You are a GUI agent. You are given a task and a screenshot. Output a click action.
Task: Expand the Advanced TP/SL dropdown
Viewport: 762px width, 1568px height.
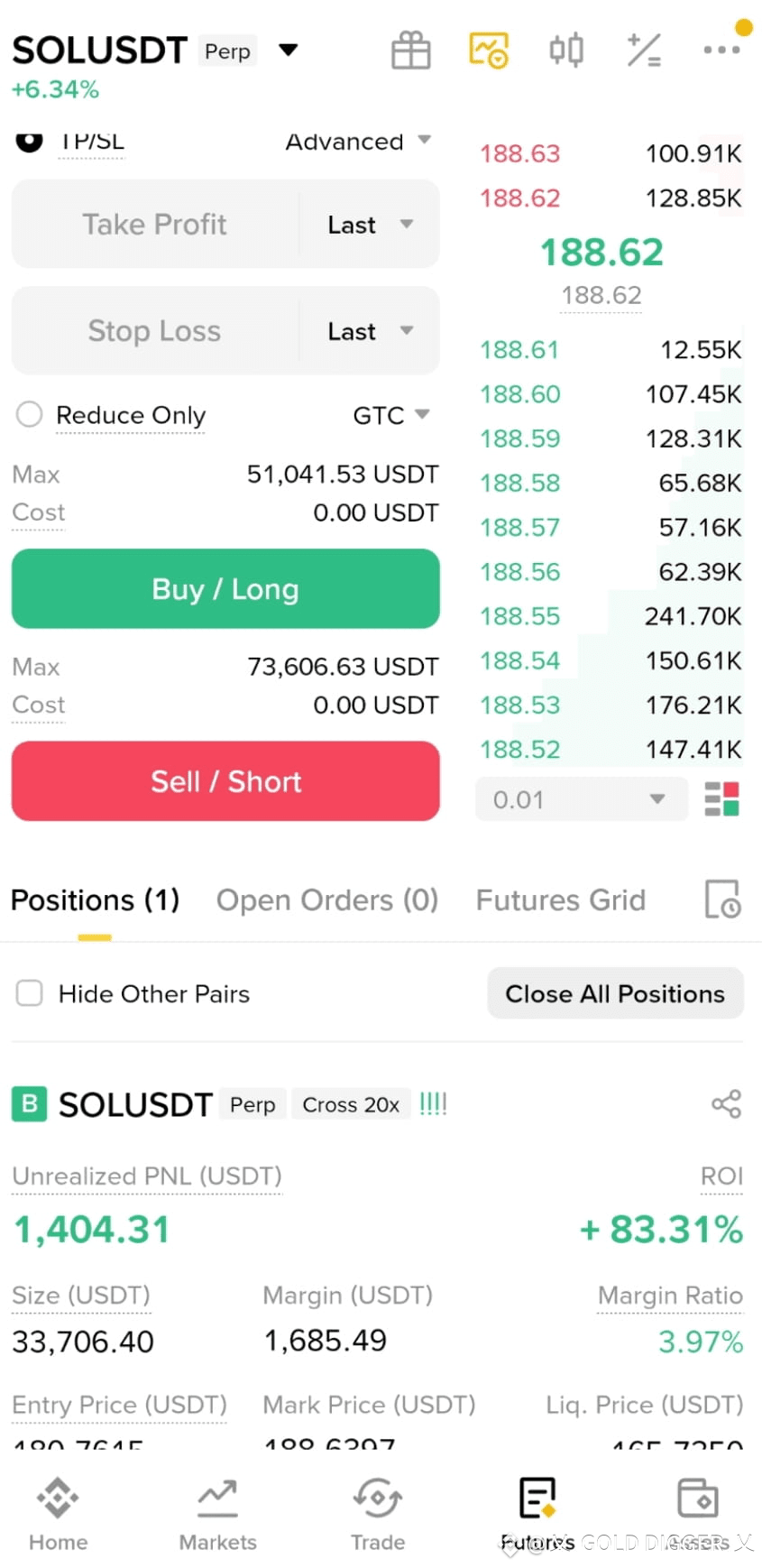pos(358,142)
